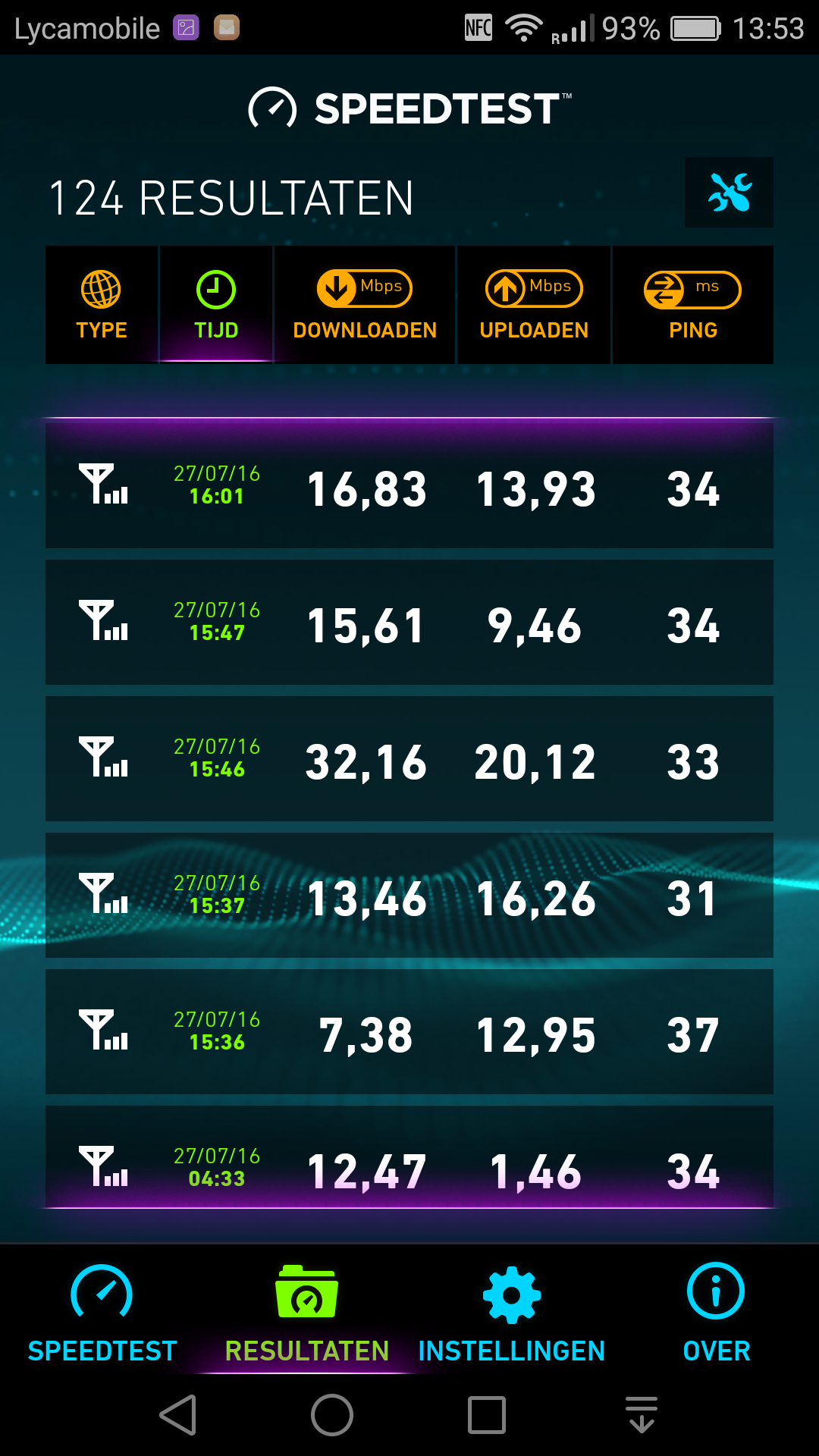This screenshot has height=1456, width=819.
Task: Sort results by DOWNLOADEN speed
Action: [365, 305]
